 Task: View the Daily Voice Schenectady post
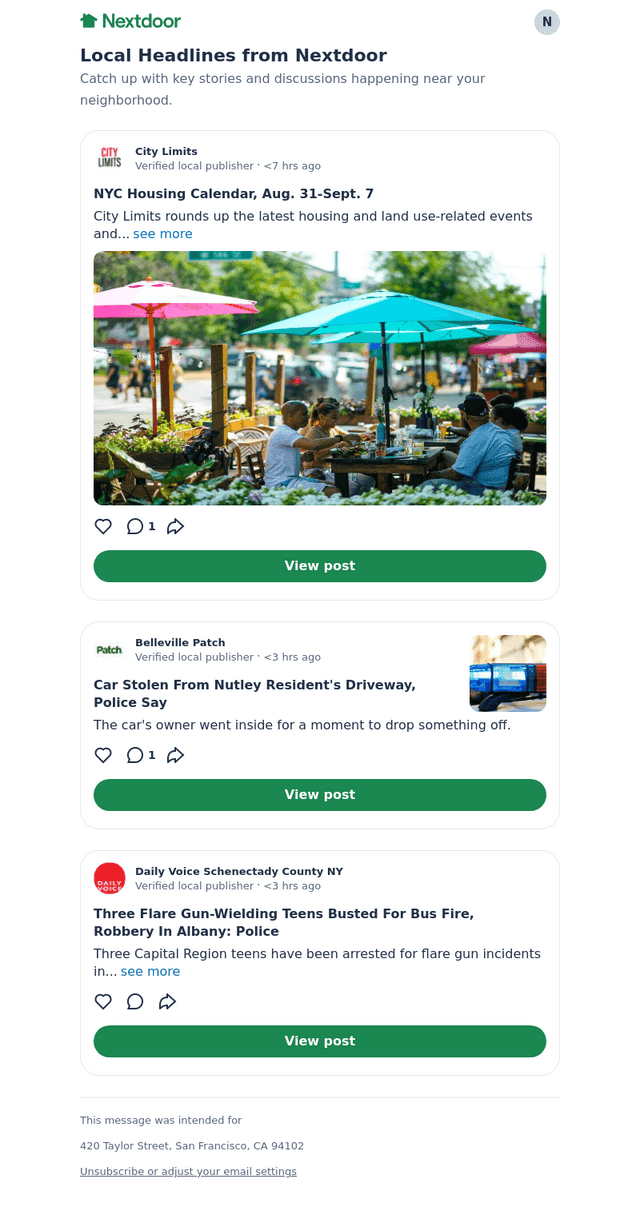click(x=320, y=1041)
